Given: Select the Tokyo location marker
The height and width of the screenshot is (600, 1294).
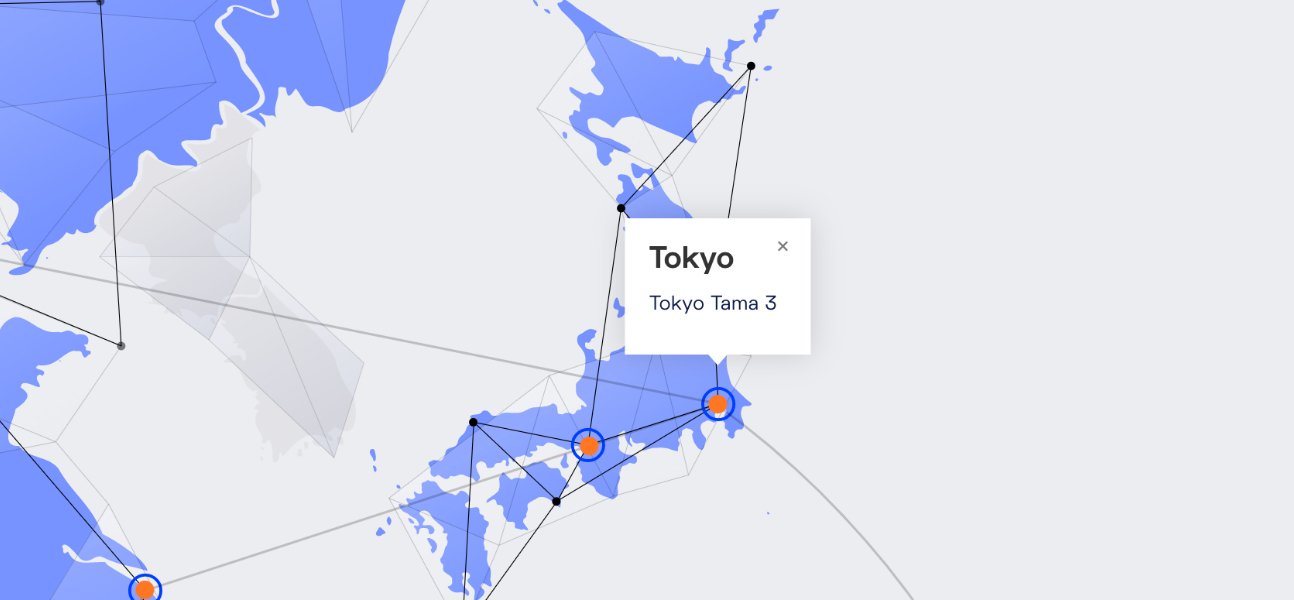Looking at the screenshot, I should (718, 404).
